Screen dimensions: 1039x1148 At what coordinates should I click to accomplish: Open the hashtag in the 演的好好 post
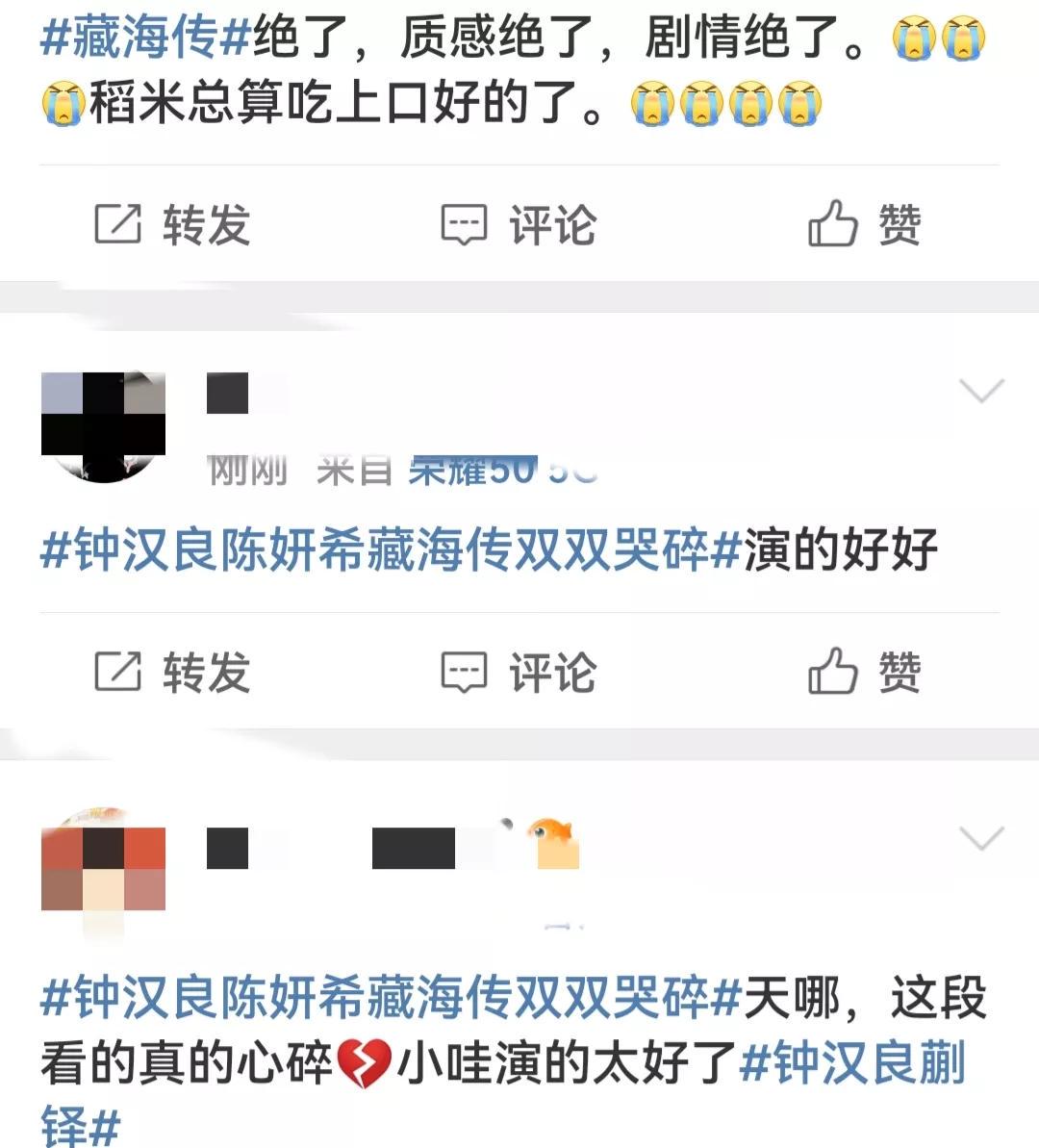pyautogui.click(x=390, y=550)
